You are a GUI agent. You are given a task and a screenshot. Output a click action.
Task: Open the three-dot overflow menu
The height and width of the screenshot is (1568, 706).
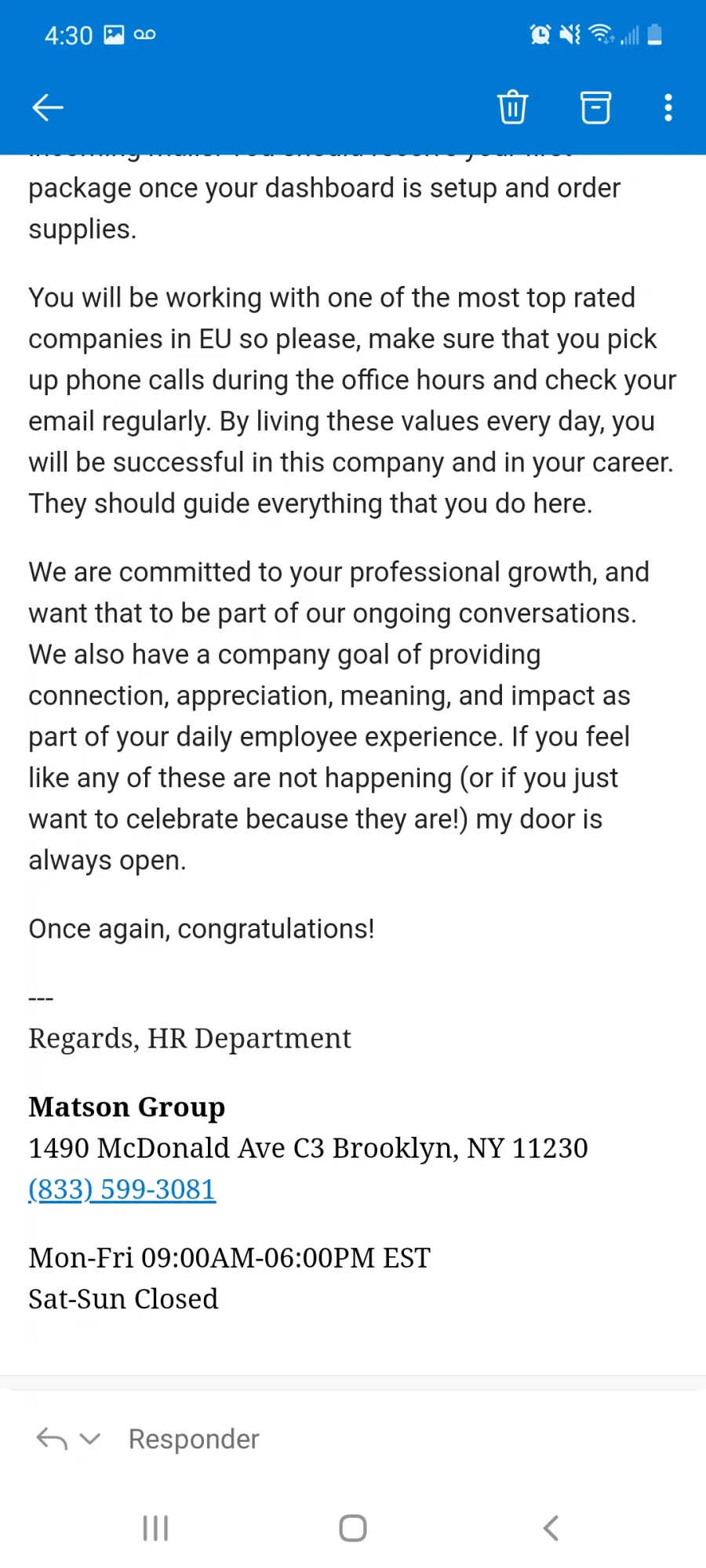(668, 107)
